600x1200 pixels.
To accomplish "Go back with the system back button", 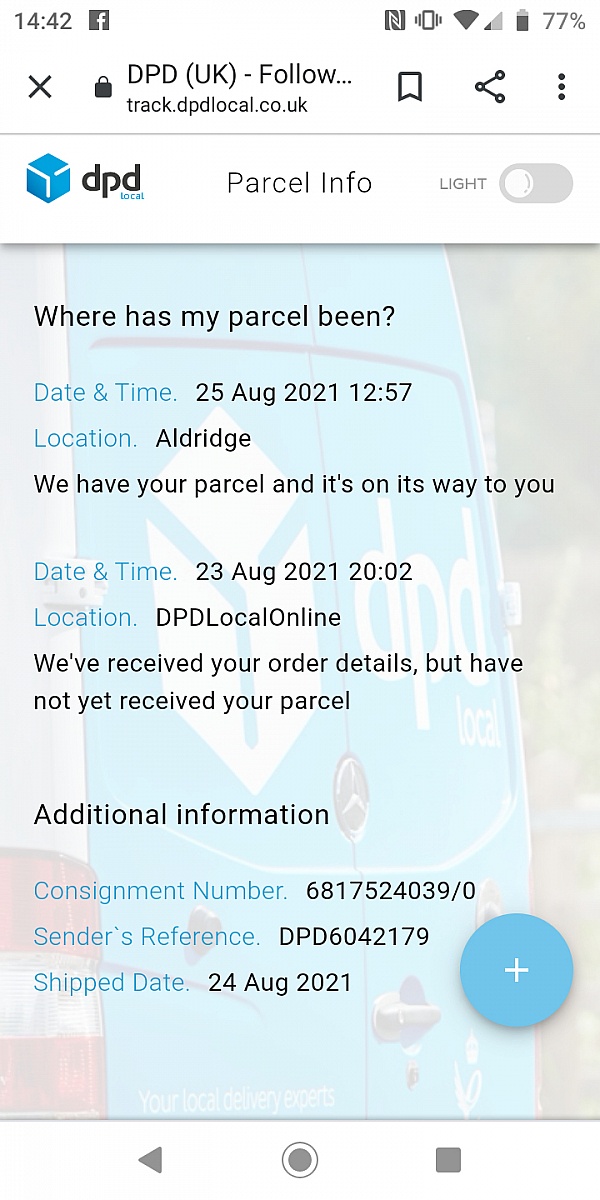I will tap(150, 1160).
